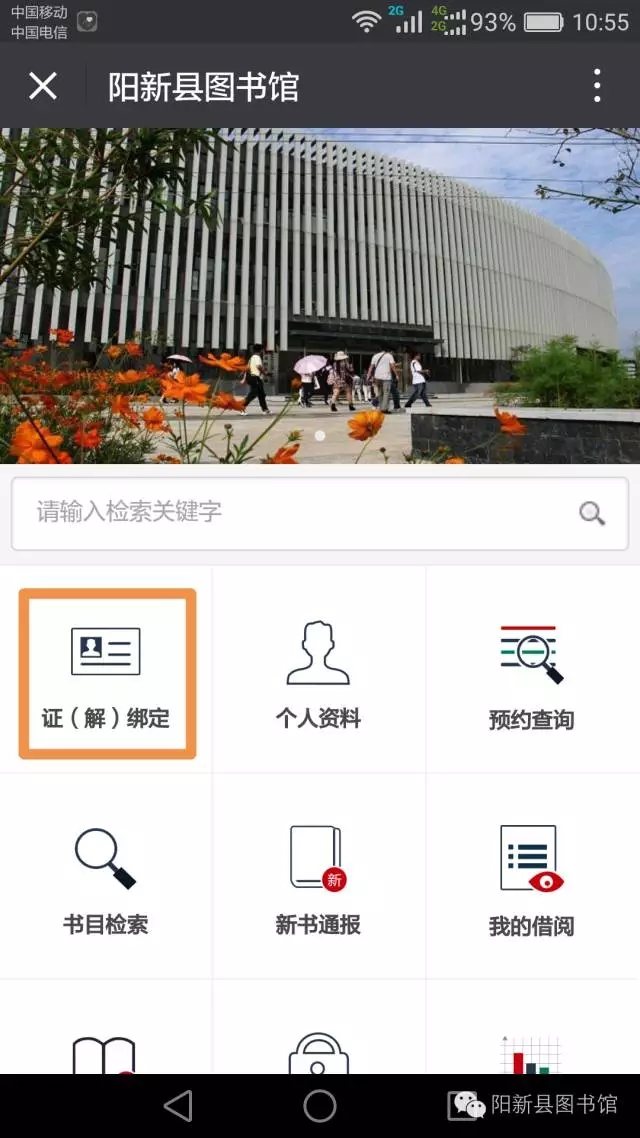Open the three-dot overflow menu
640x1138 pixels.
coord(597,86)
